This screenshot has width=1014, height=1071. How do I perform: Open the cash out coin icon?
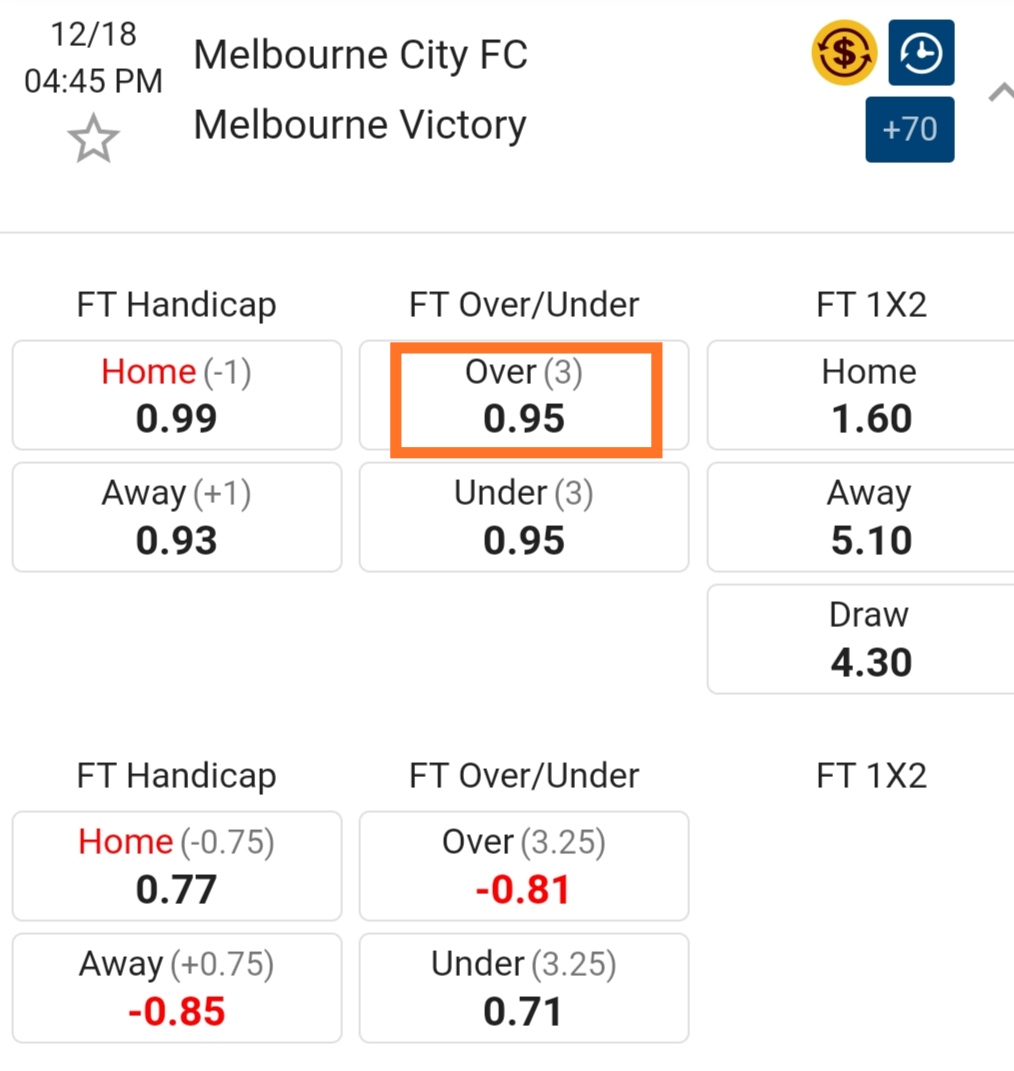pos(843,52)
